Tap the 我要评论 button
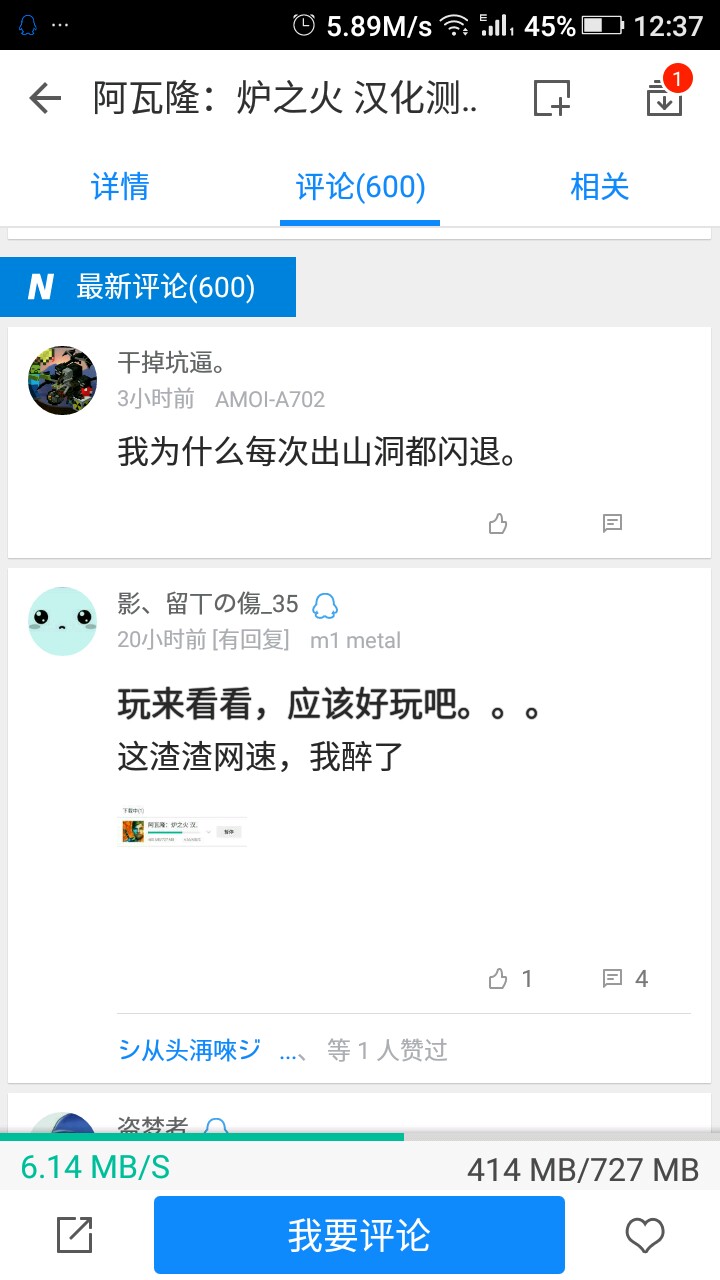720x1280 pixels. coord(359,1235)
